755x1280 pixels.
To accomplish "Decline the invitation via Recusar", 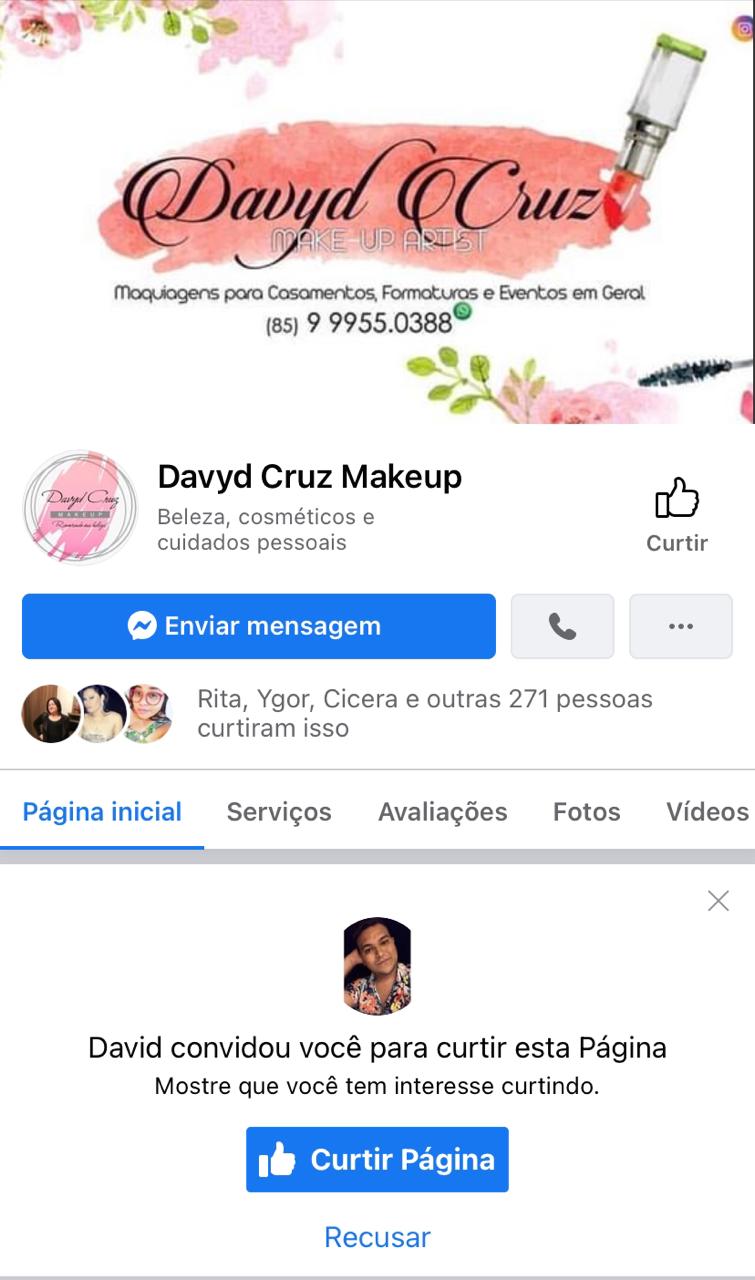I will click(x=377, y=1237).
